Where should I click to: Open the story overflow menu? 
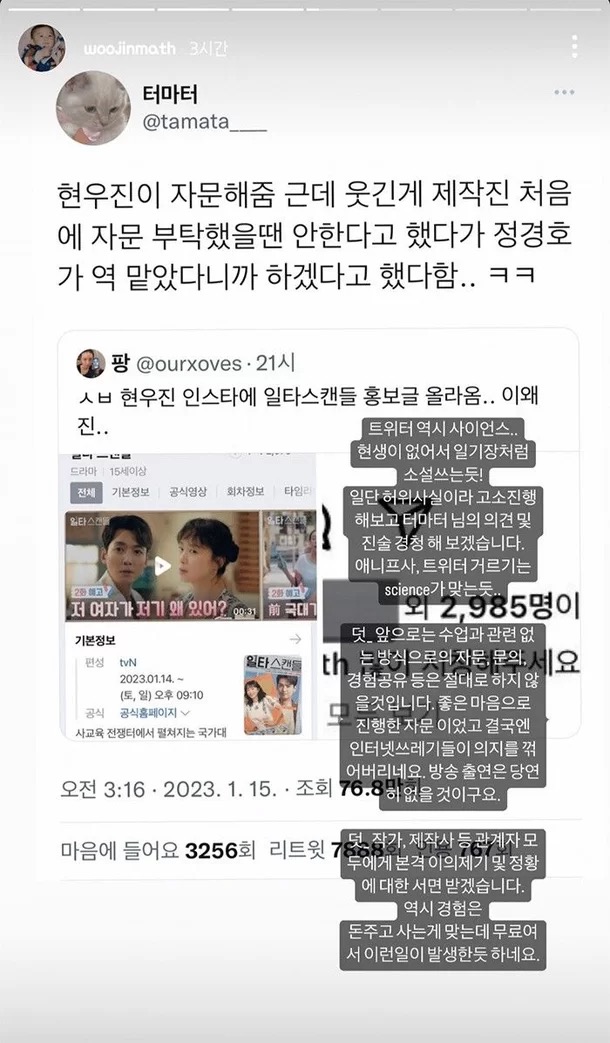point(574,47)
